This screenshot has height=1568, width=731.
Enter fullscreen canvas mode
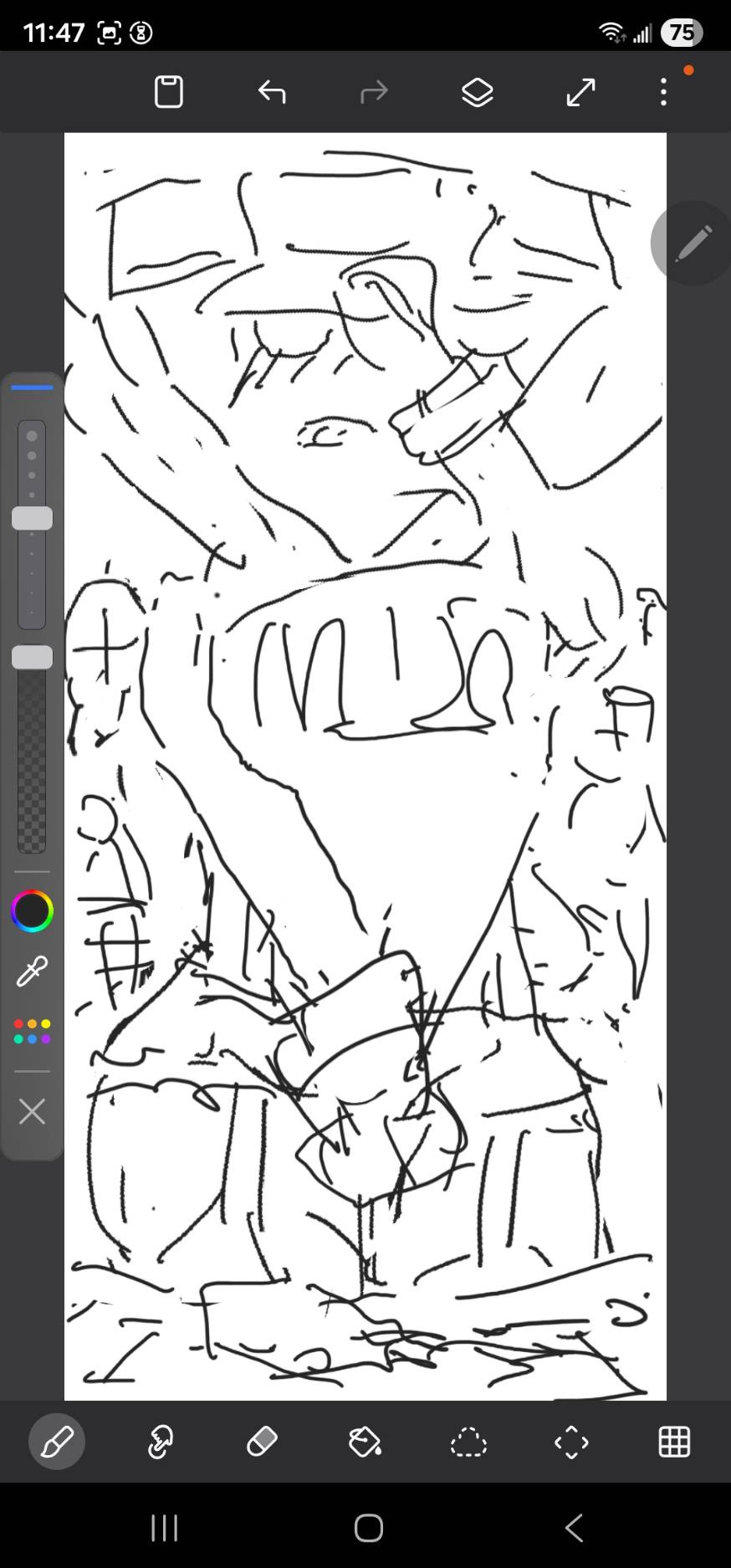[x=580, y=92]
